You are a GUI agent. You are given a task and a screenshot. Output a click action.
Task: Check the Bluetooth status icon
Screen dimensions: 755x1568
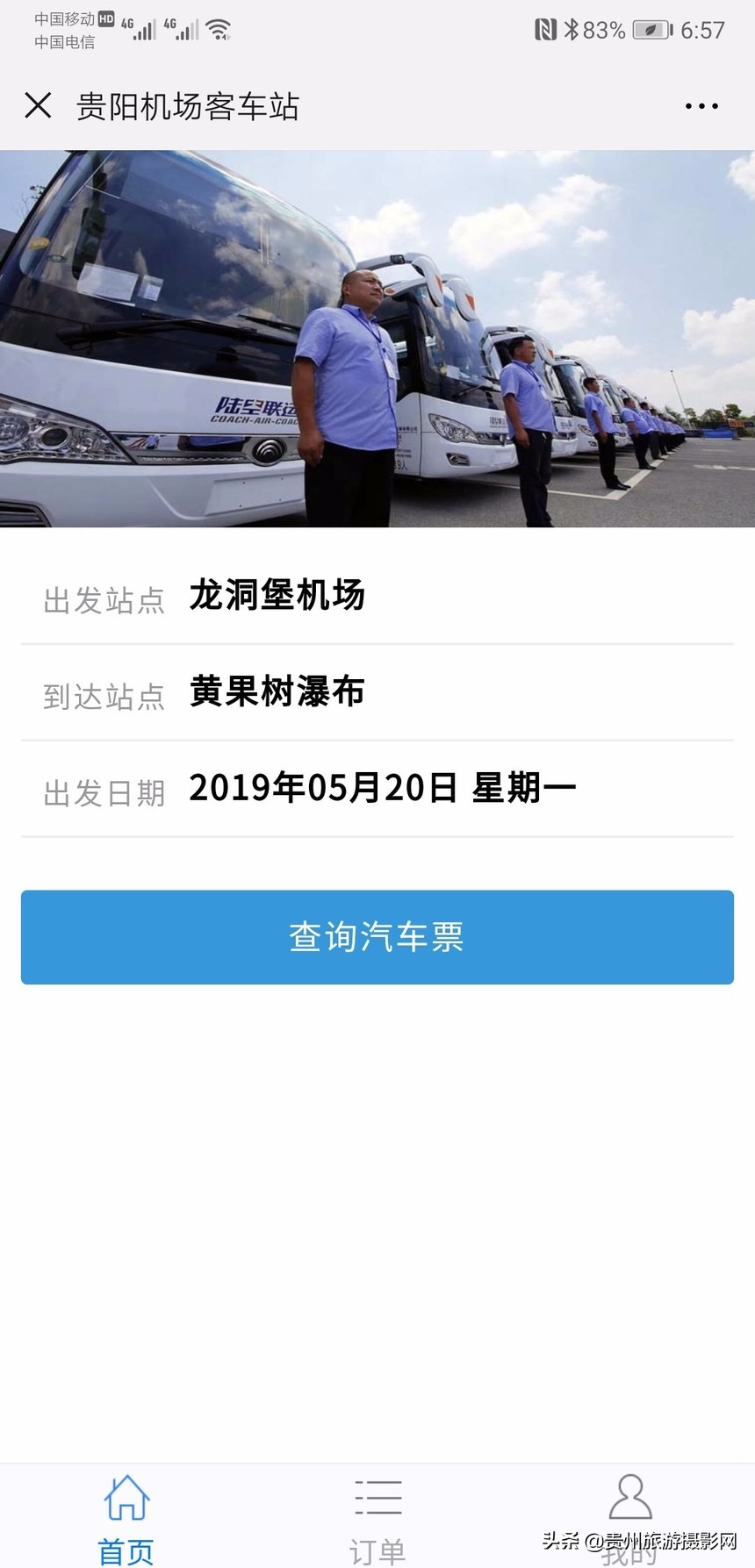pos(572,29)
